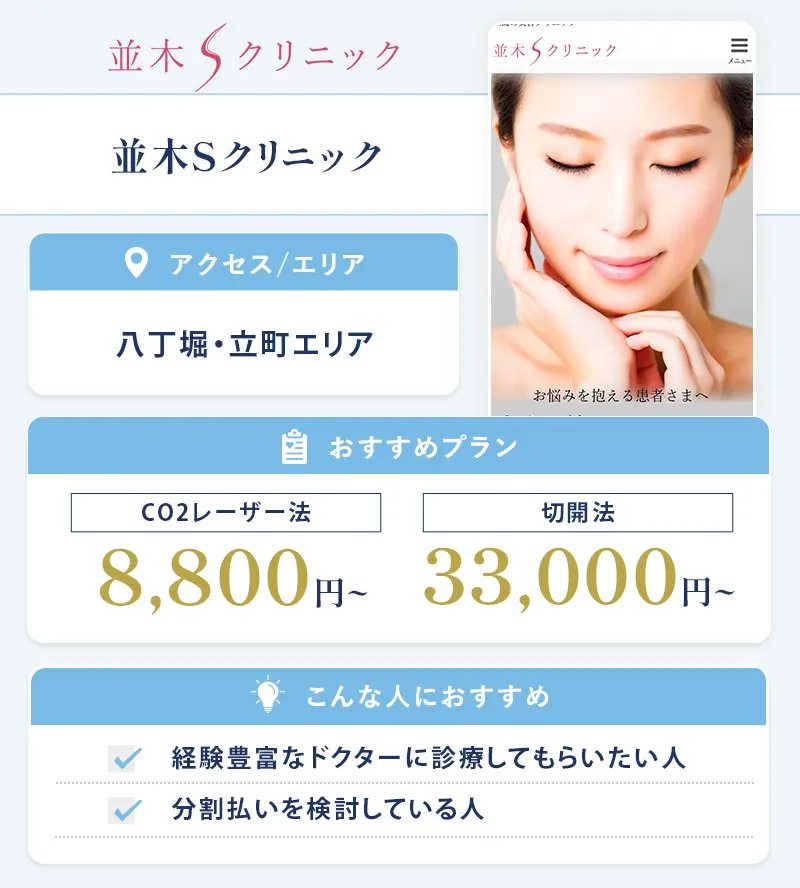
Task: Click the lightbulb icon beside こんな人におすすめ
Action: [x=265, y=693]
